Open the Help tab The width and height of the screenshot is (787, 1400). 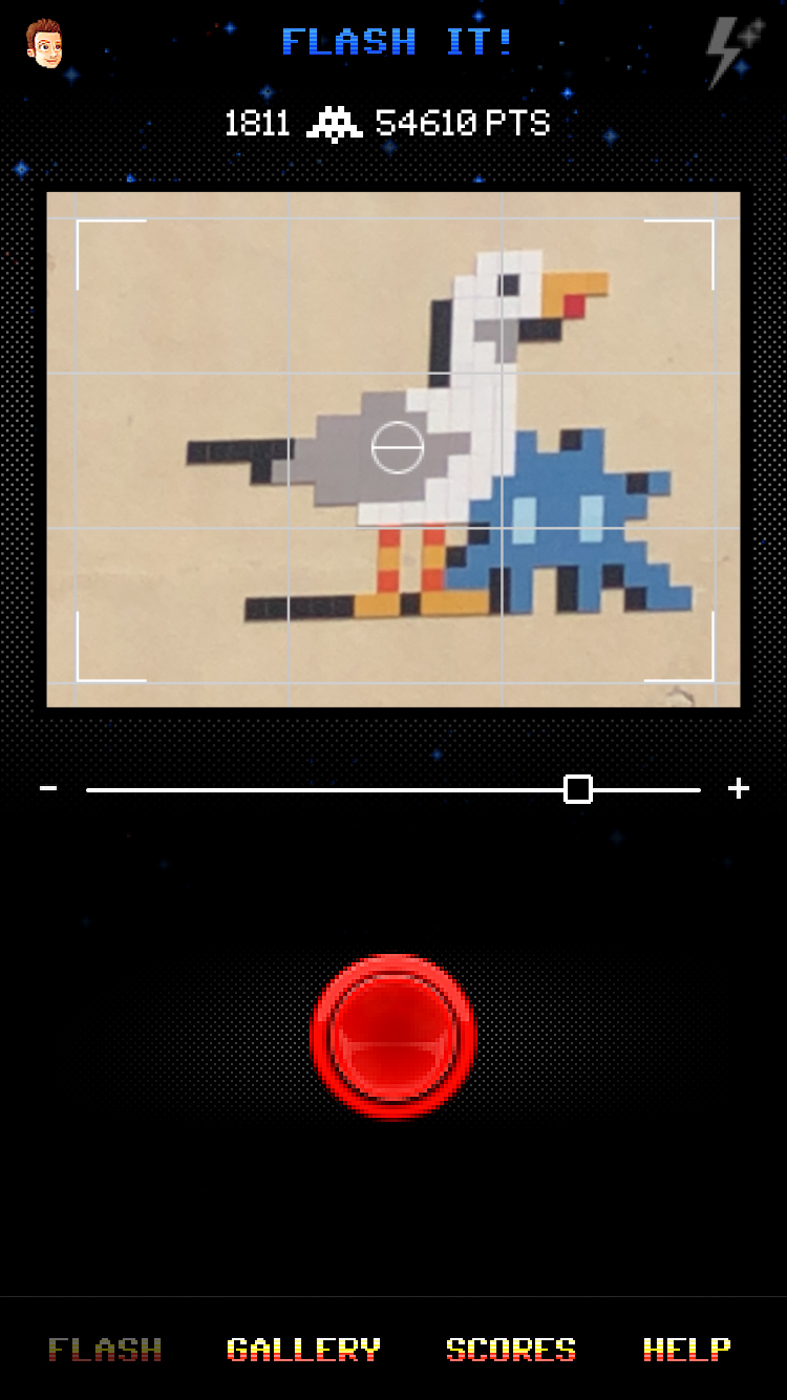687,1350
